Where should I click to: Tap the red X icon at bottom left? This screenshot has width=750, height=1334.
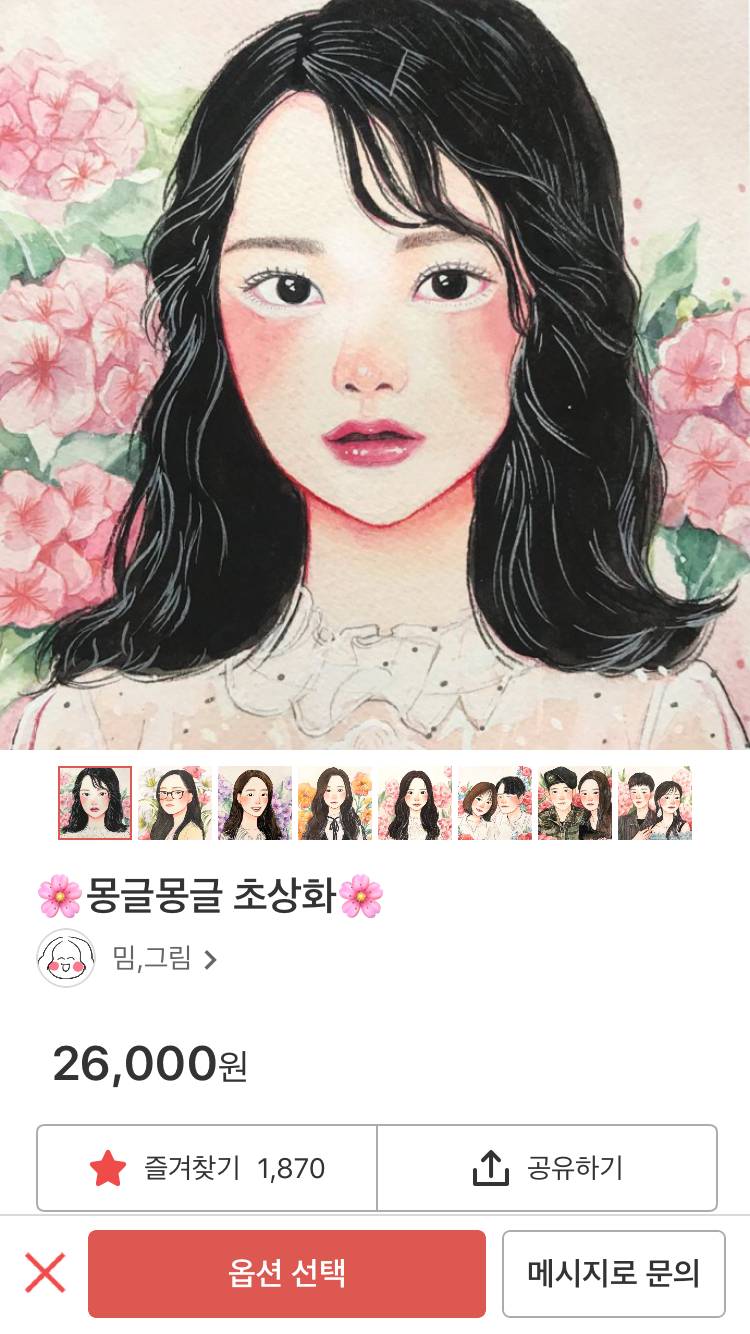(x=45, y=1271)
